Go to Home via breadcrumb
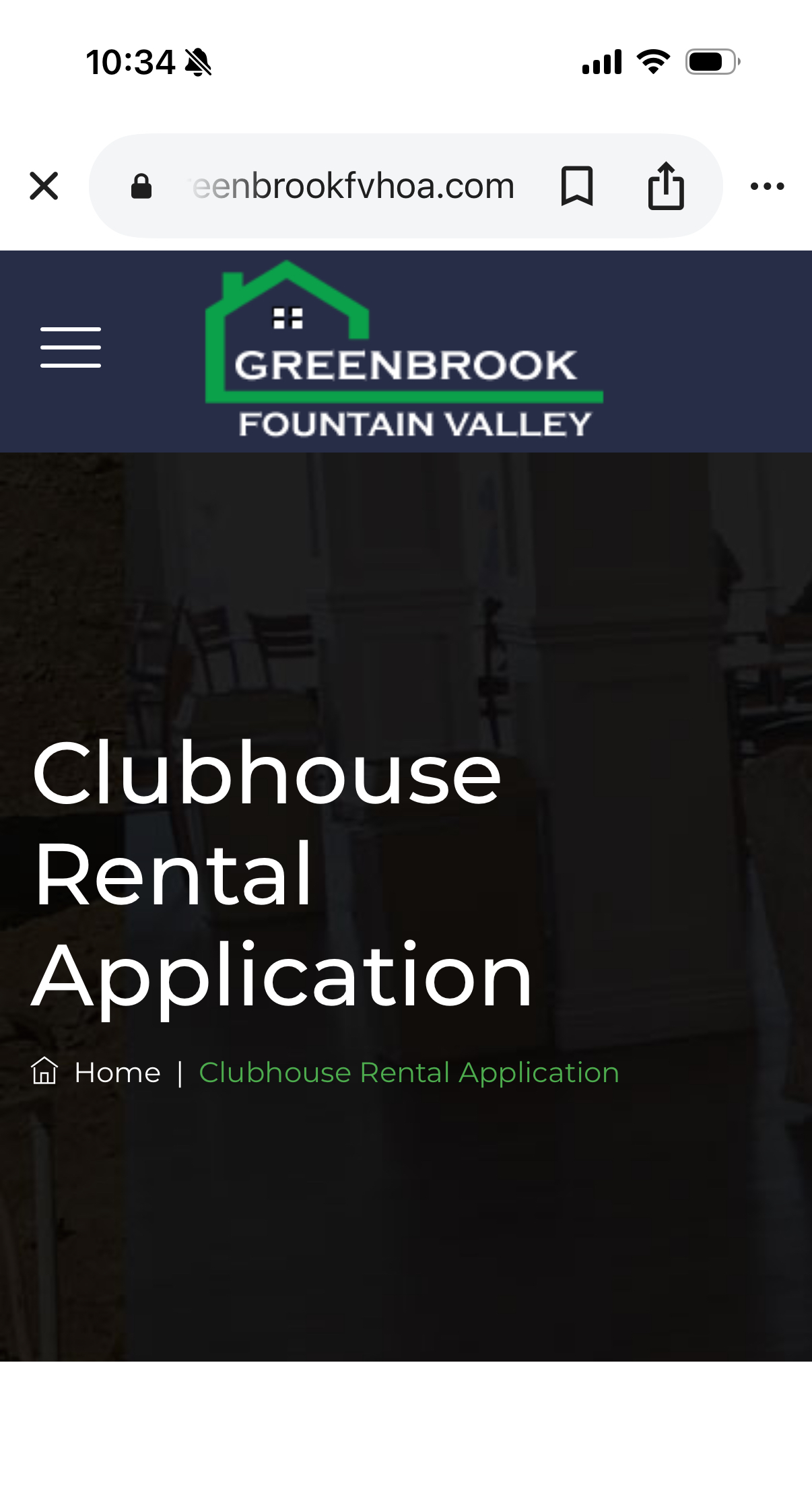Viewport: 812px width, 1501px height. pos(117,1073)
